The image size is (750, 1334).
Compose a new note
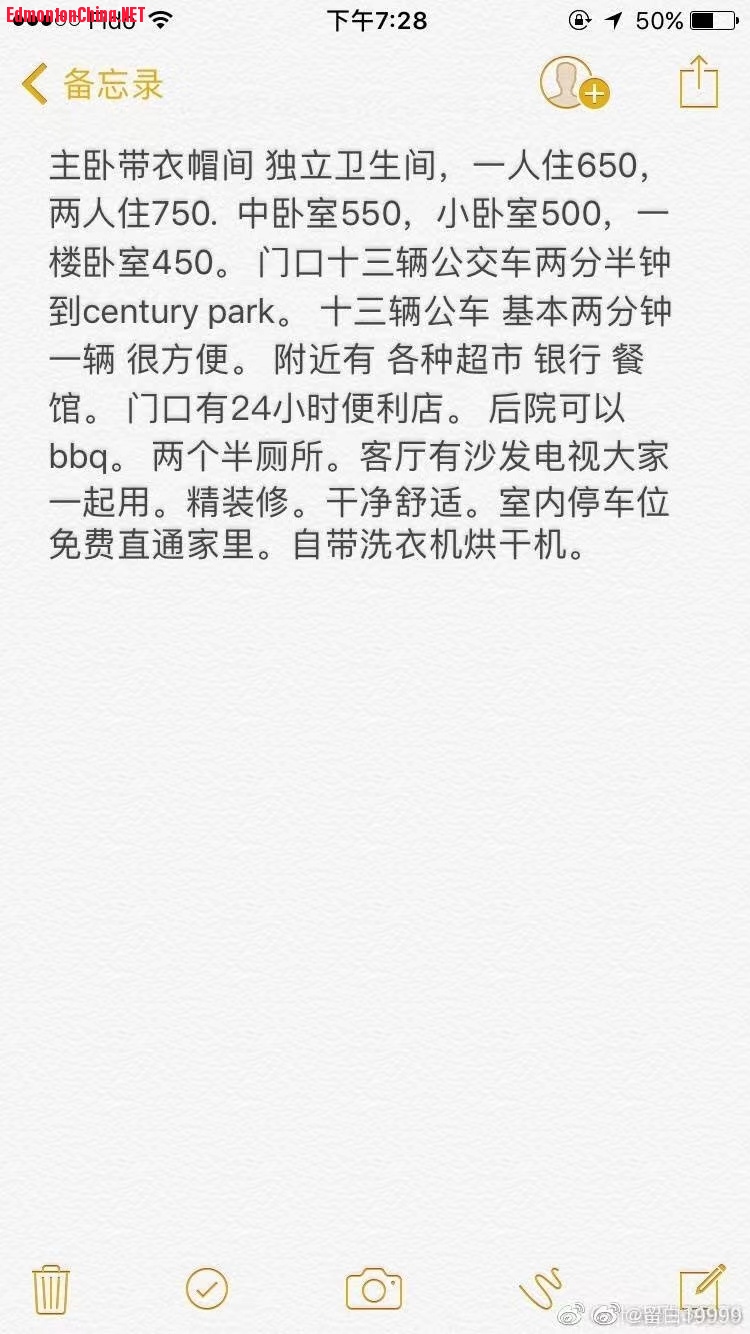(702, 1287)
